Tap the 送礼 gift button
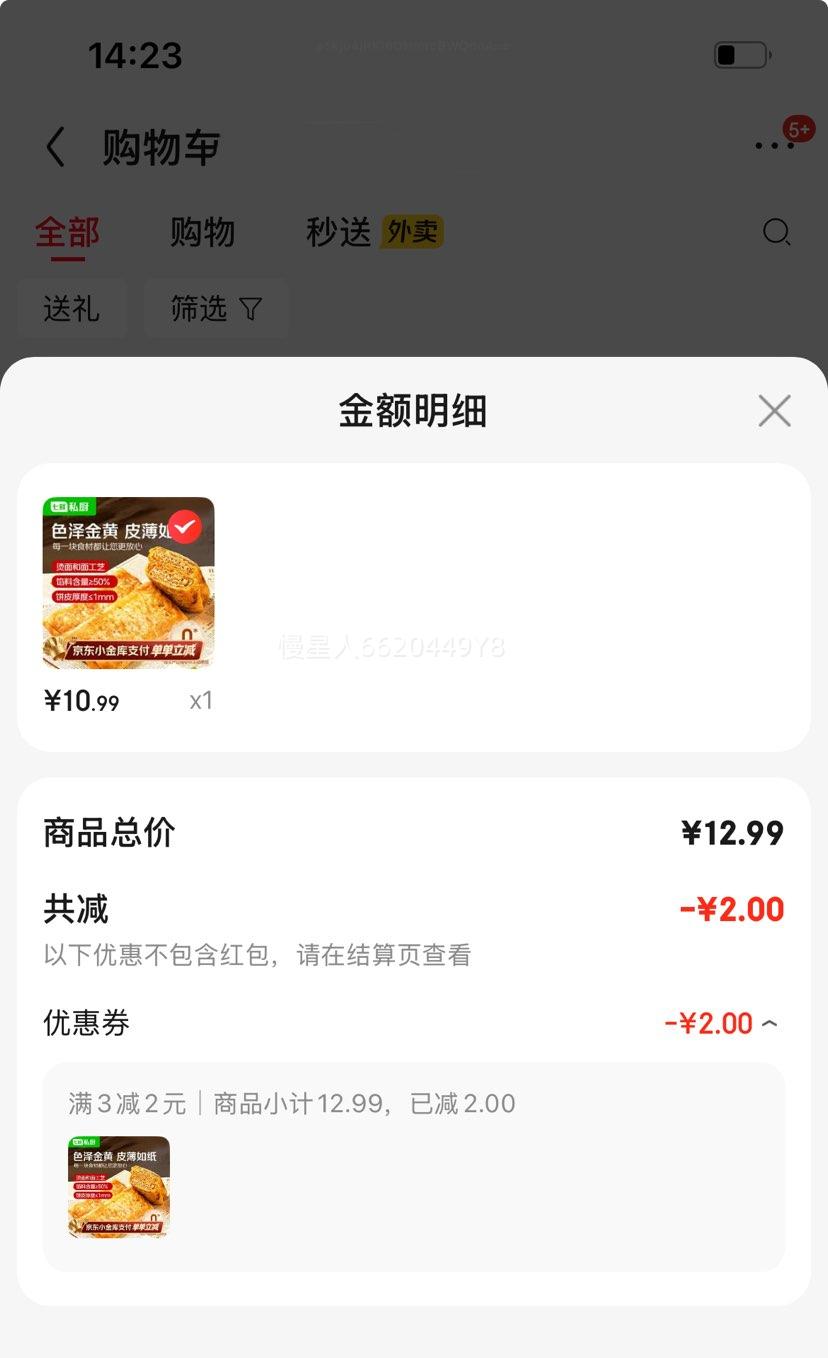This screenshot has height=1358, width=828. [71, 309]
